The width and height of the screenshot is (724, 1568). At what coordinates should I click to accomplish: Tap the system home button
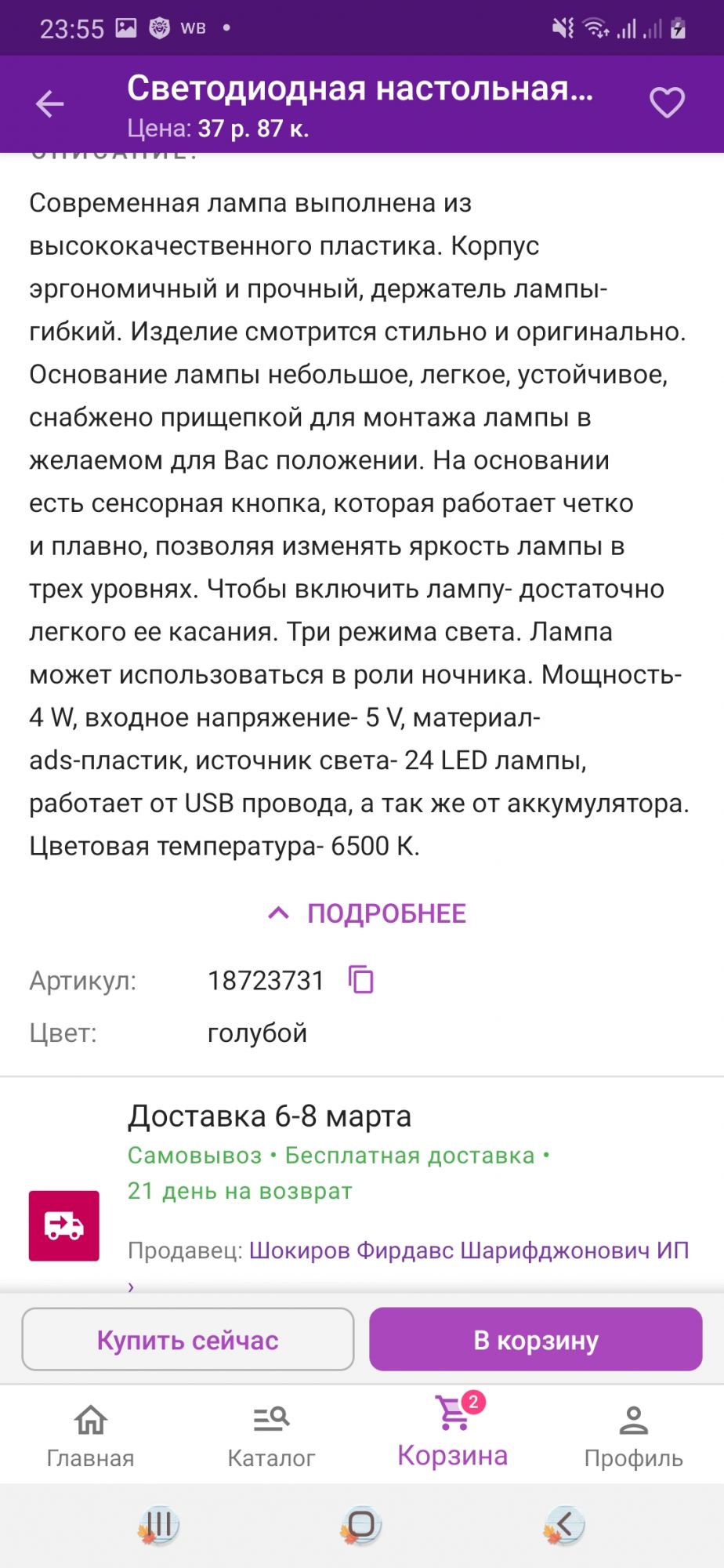pos(361,1525)
